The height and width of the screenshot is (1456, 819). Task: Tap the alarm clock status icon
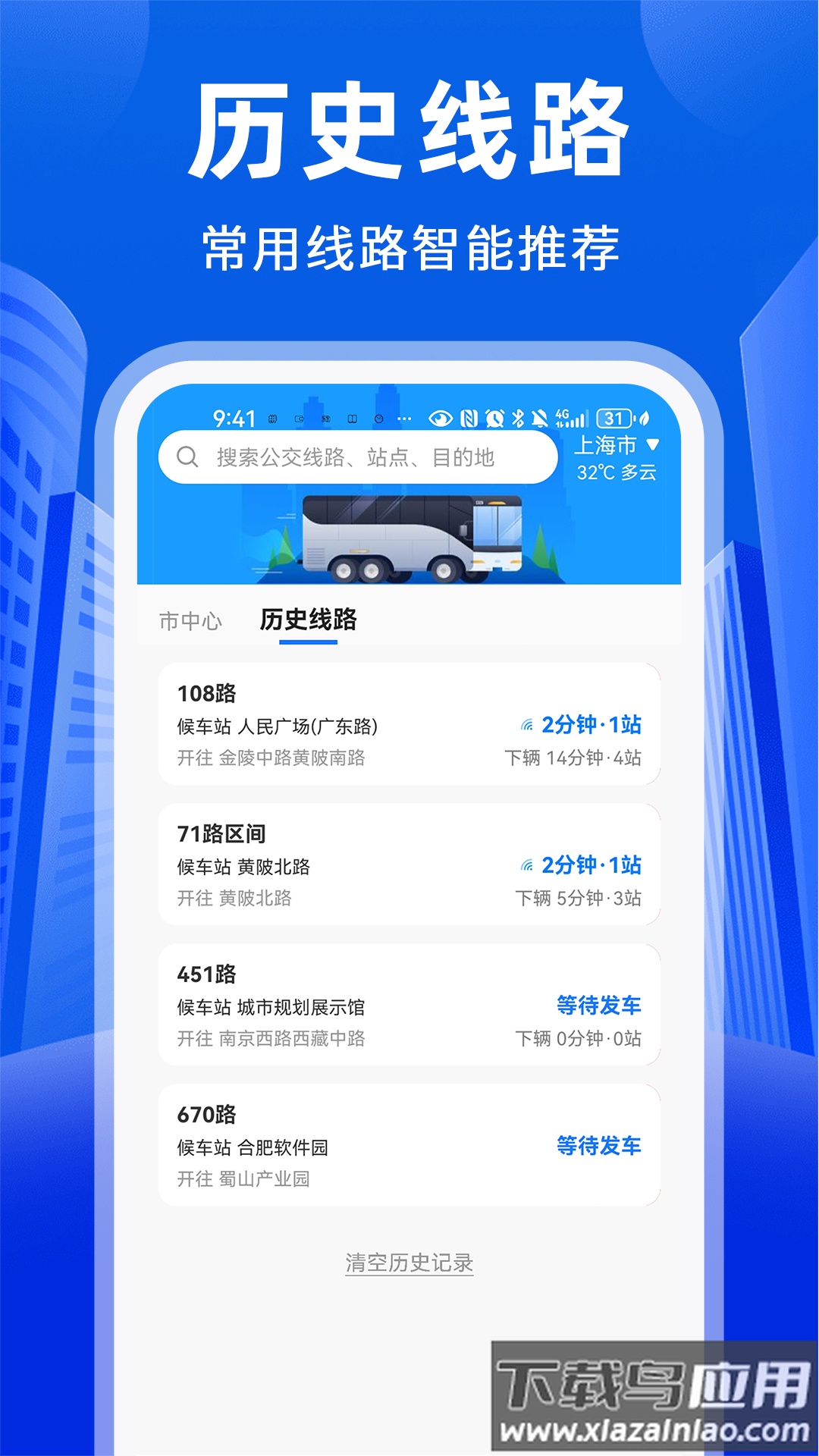tap(494, 418)
